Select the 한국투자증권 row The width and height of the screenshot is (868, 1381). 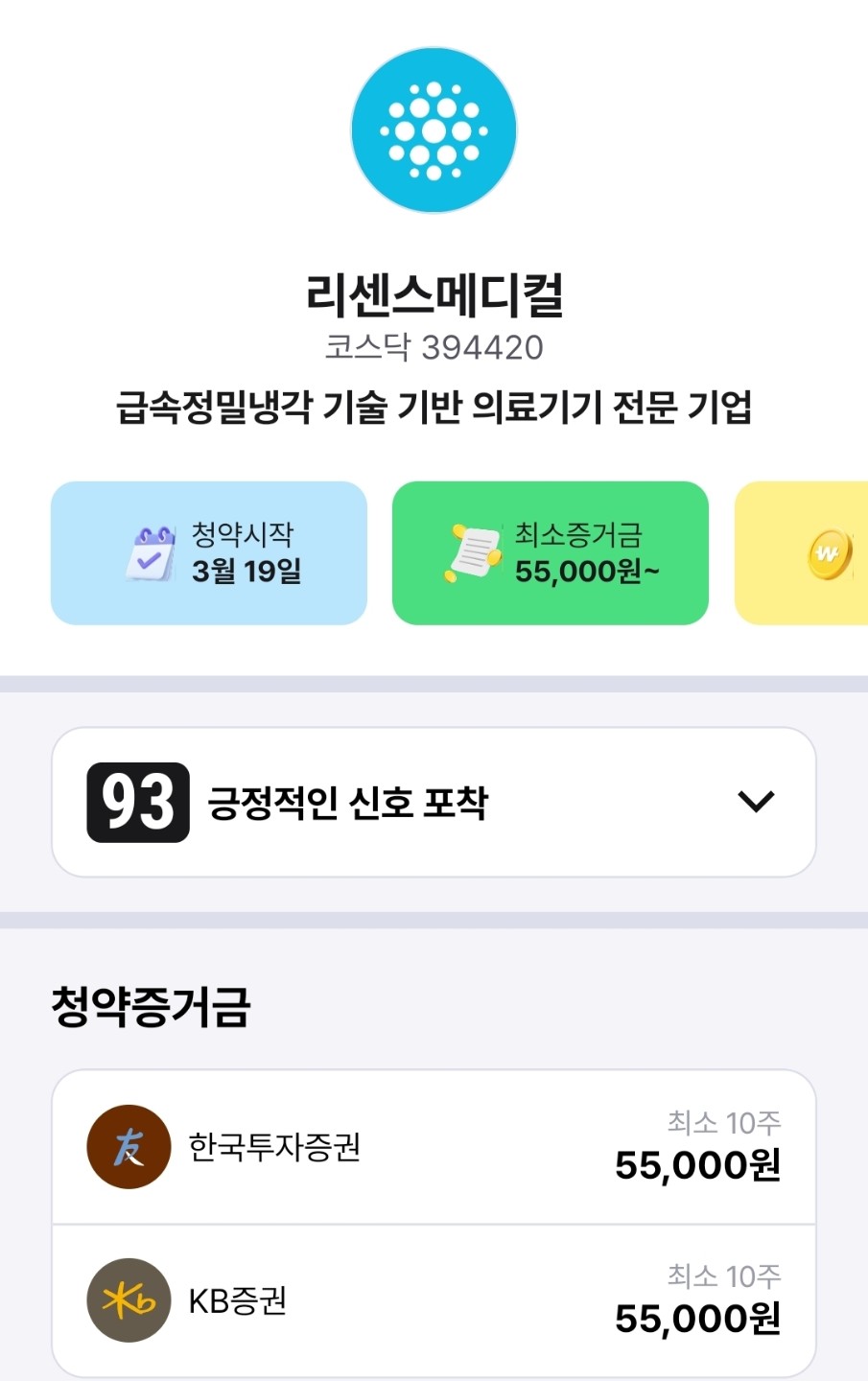click(434, 1147)
